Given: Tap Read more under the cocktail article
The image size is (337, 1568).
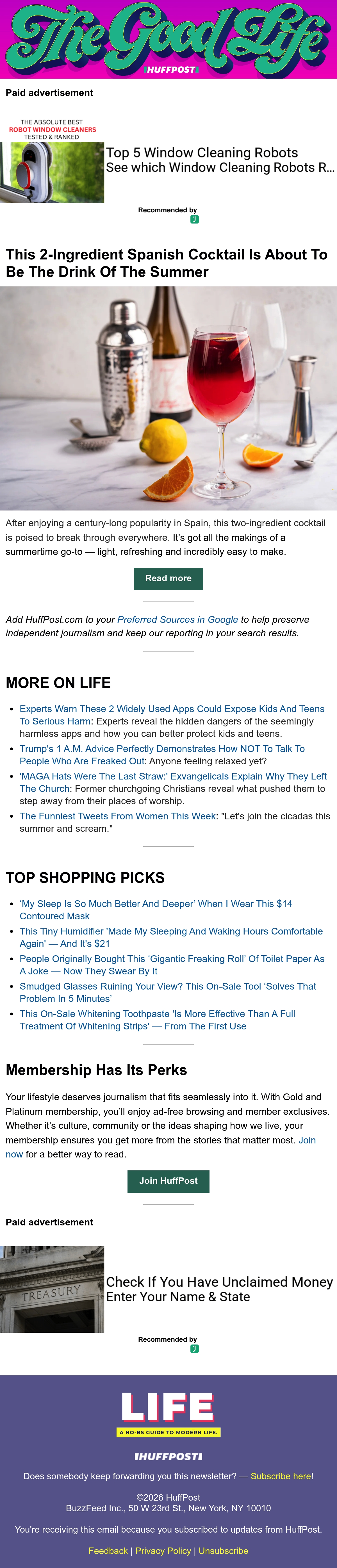Looking at the screenshot, I should (x=168, y=579).
